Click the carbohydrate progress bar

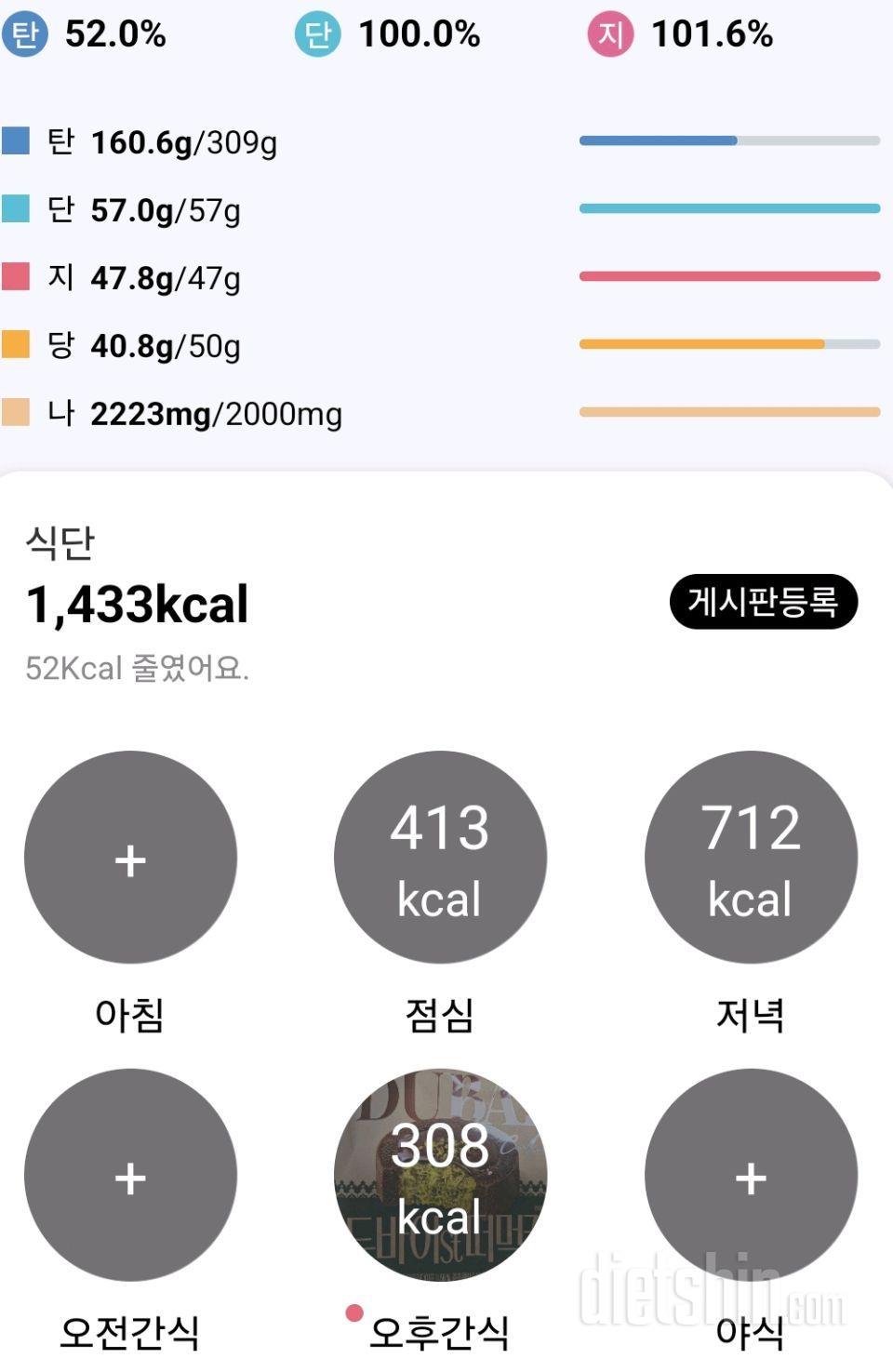click(x=730, y=139)
